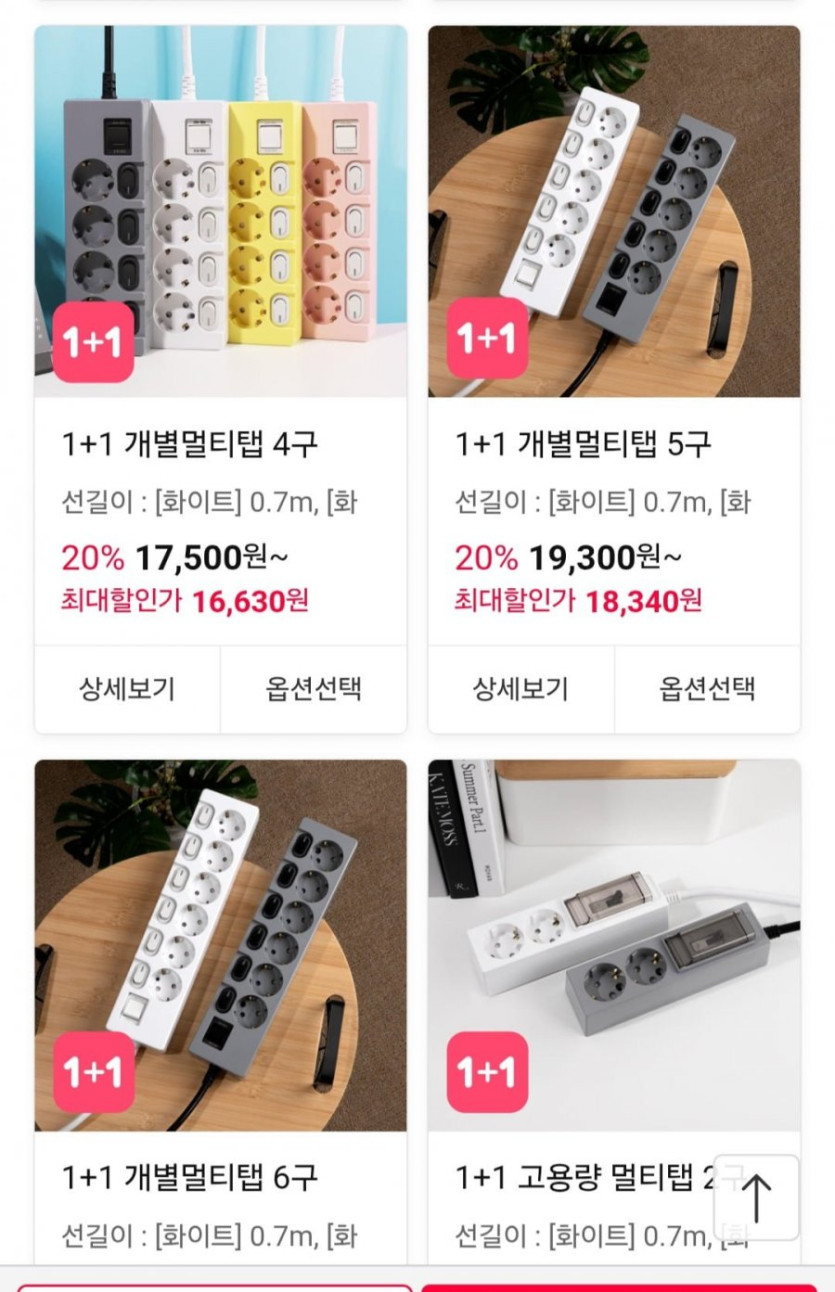The image size is (835, 1292).
Task: Choose 옵션선택 for 개별멀티탭 5구
Action: tap(707, 689)
